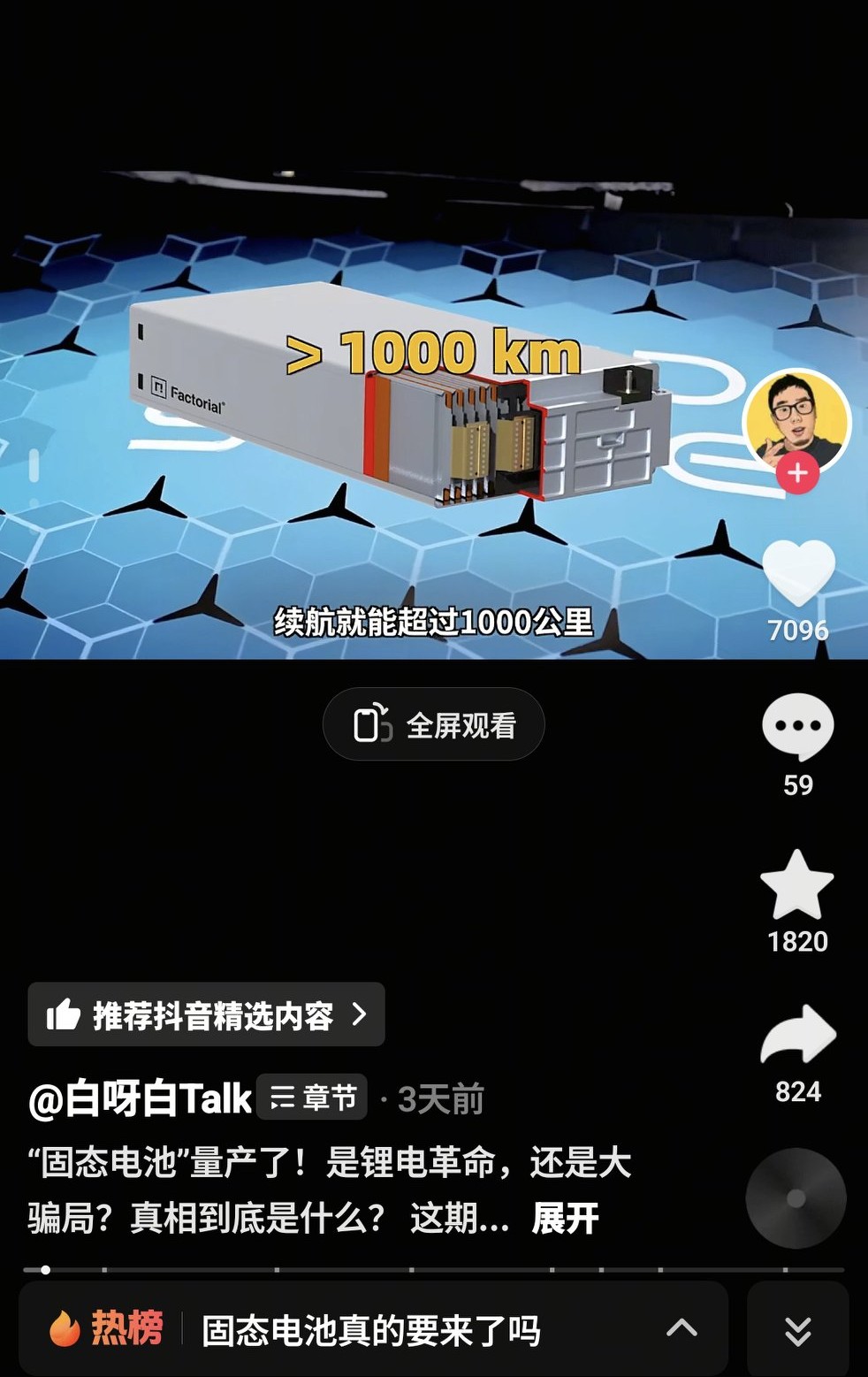868x1377 pixels.
Task: Follow the creator with the red plus
Action: (797, 473)
